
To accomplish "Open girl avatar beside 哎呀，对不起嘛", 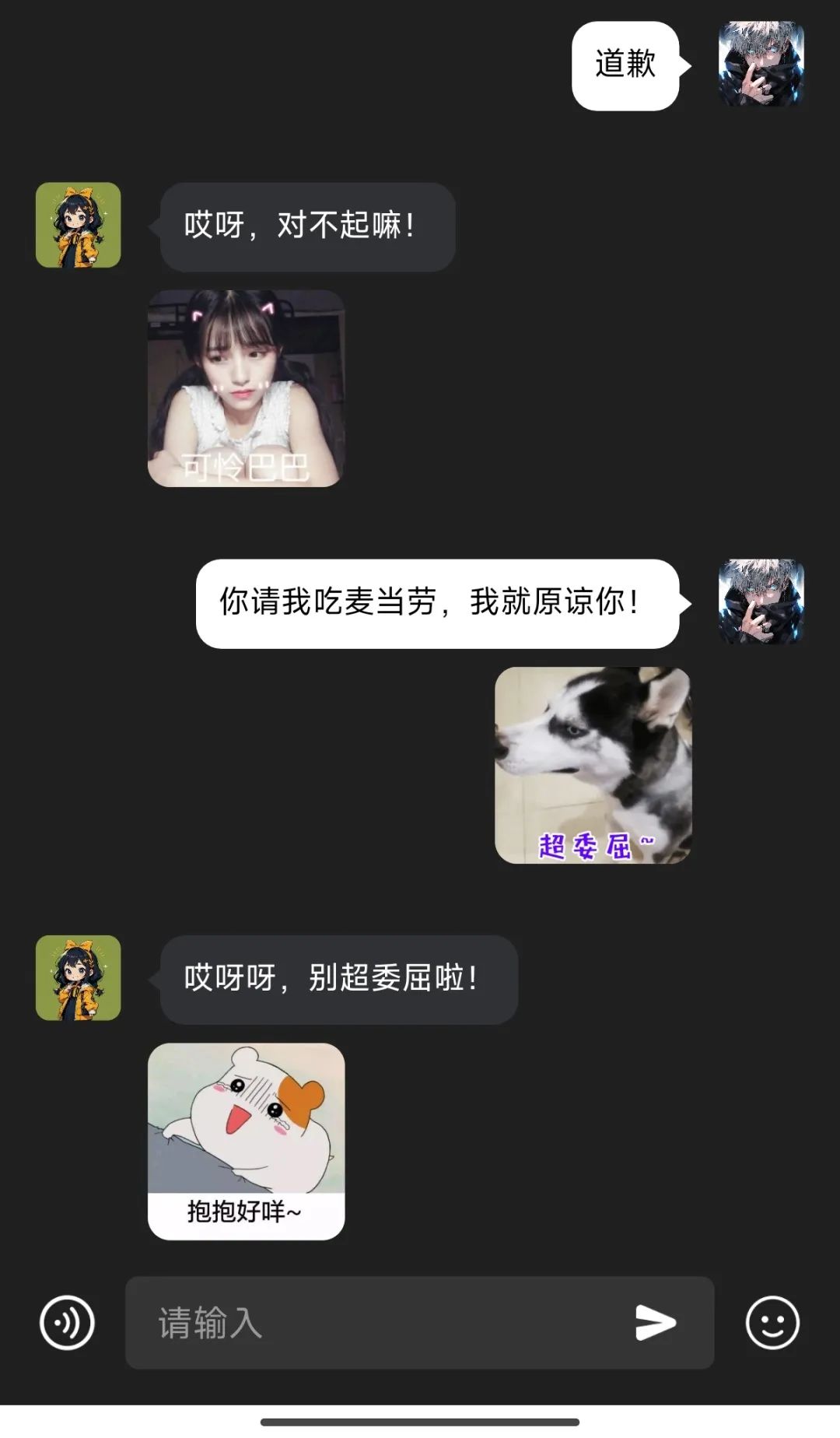I will pyautogui.click(x=79, y=225).
